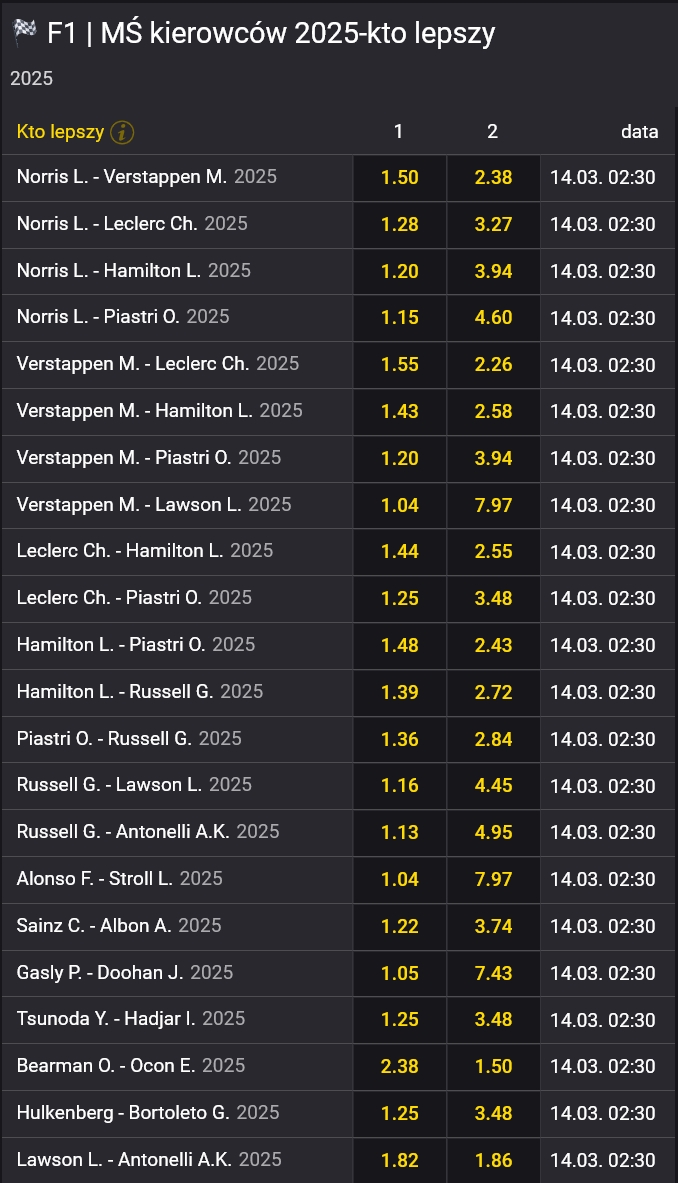Screen dimensions: 678x1183
Task: Bet 4.60 on Piastri over Norris
Action: pos(493,318)
